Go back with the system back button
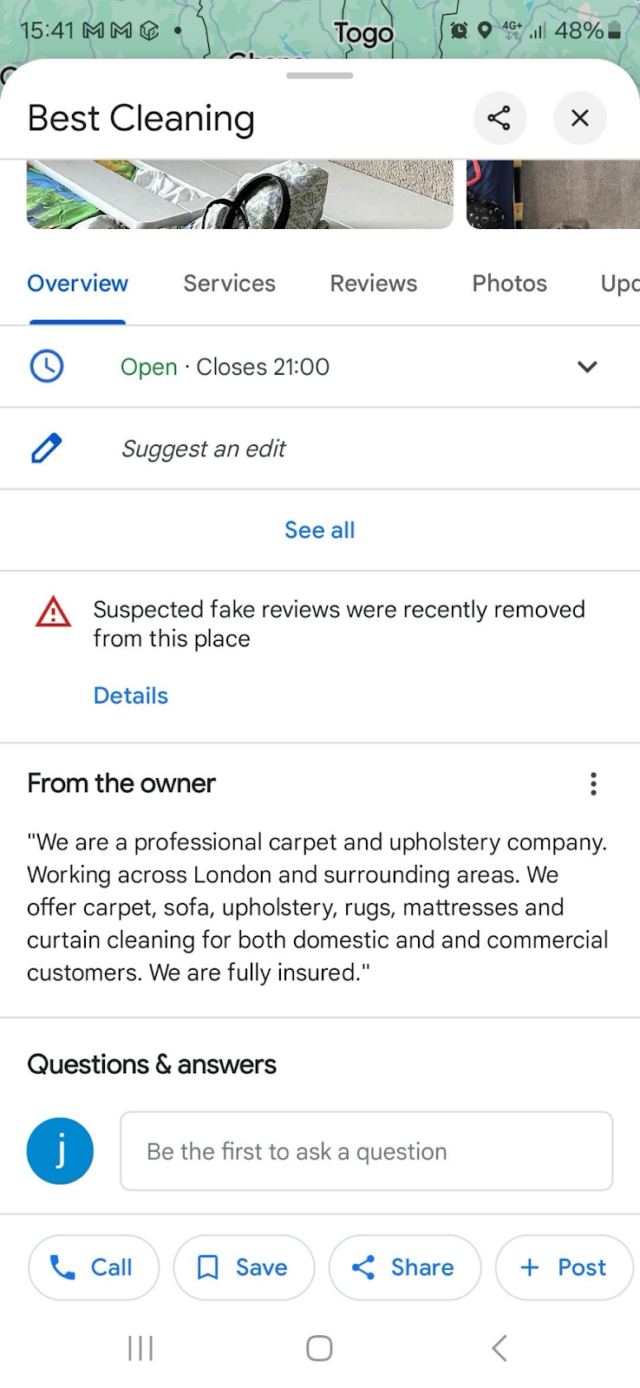Screen dimensions: 640x1388 499,1348
